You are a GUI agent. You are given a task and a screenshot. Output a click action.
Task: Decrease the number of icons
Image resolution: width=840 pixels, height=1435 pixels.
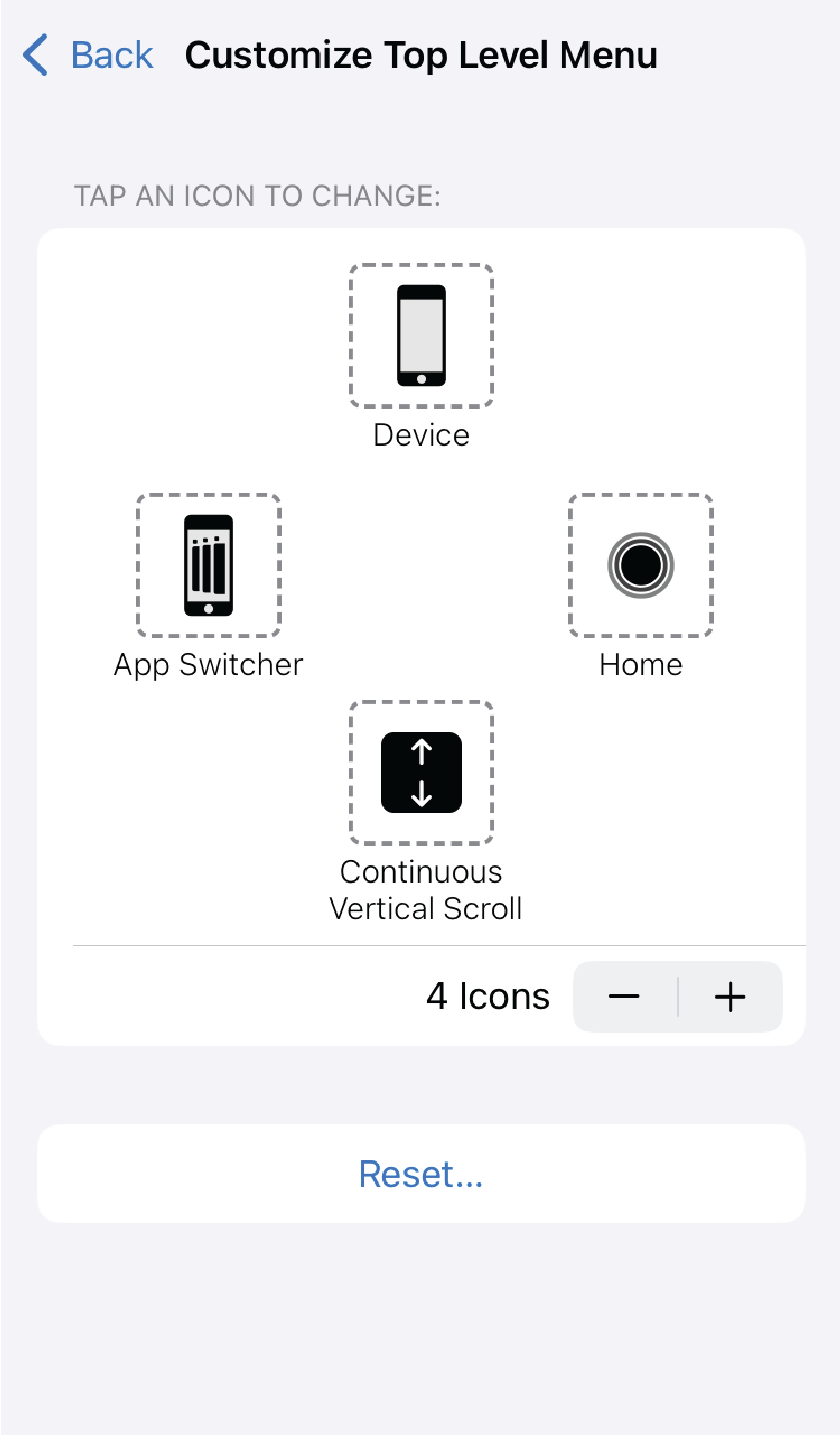[x=624, y=997]
